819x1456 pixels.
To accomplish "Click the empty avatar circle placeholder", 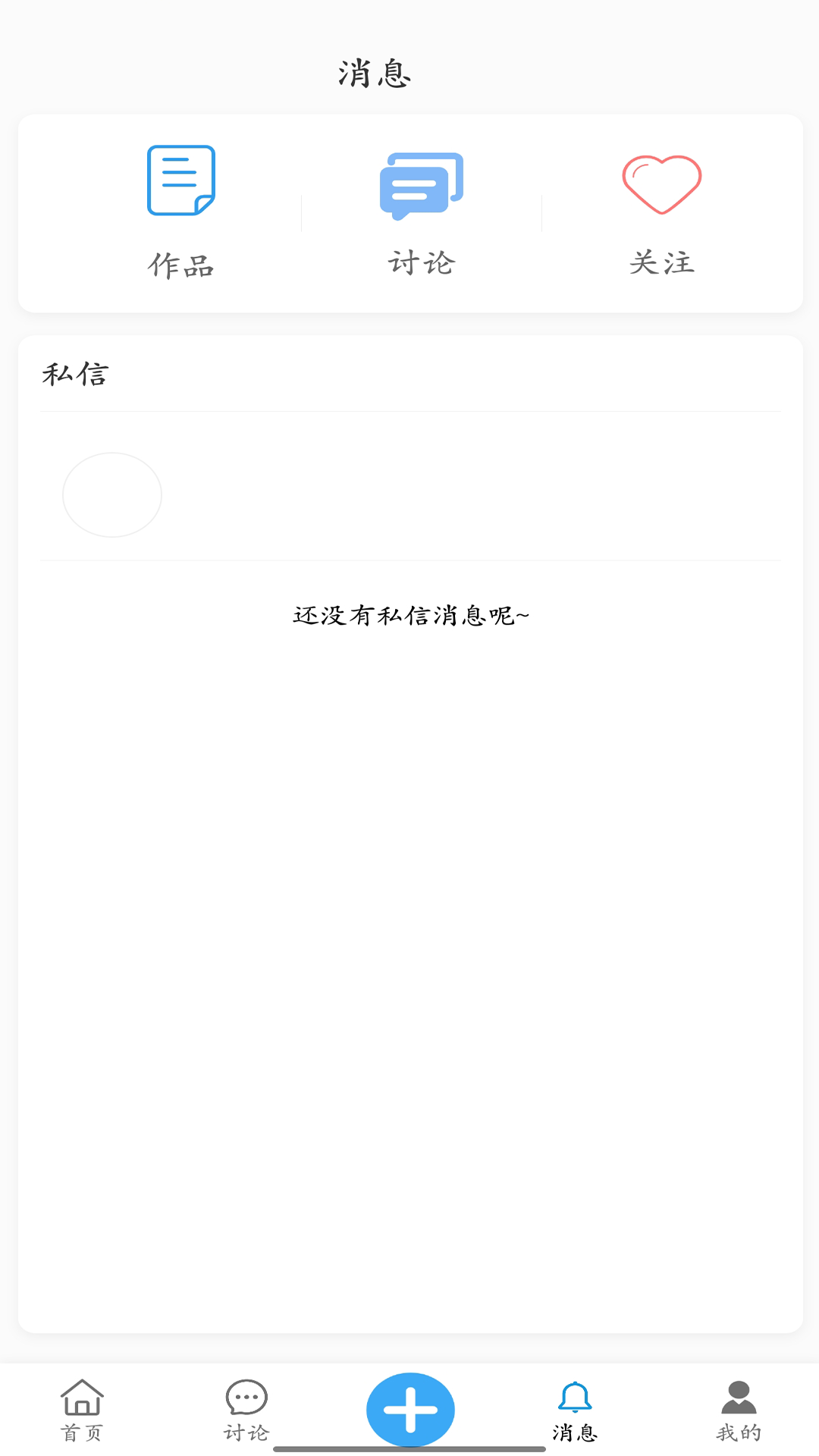I will coord(111,494).
